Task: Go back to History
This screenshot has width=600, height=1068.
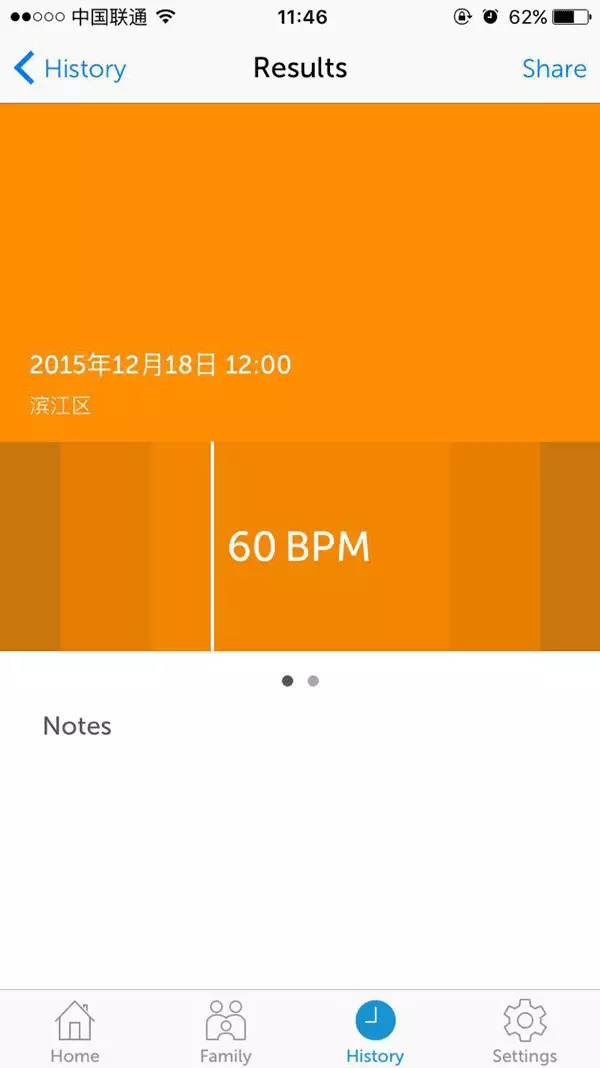Action: coord(70,68)
